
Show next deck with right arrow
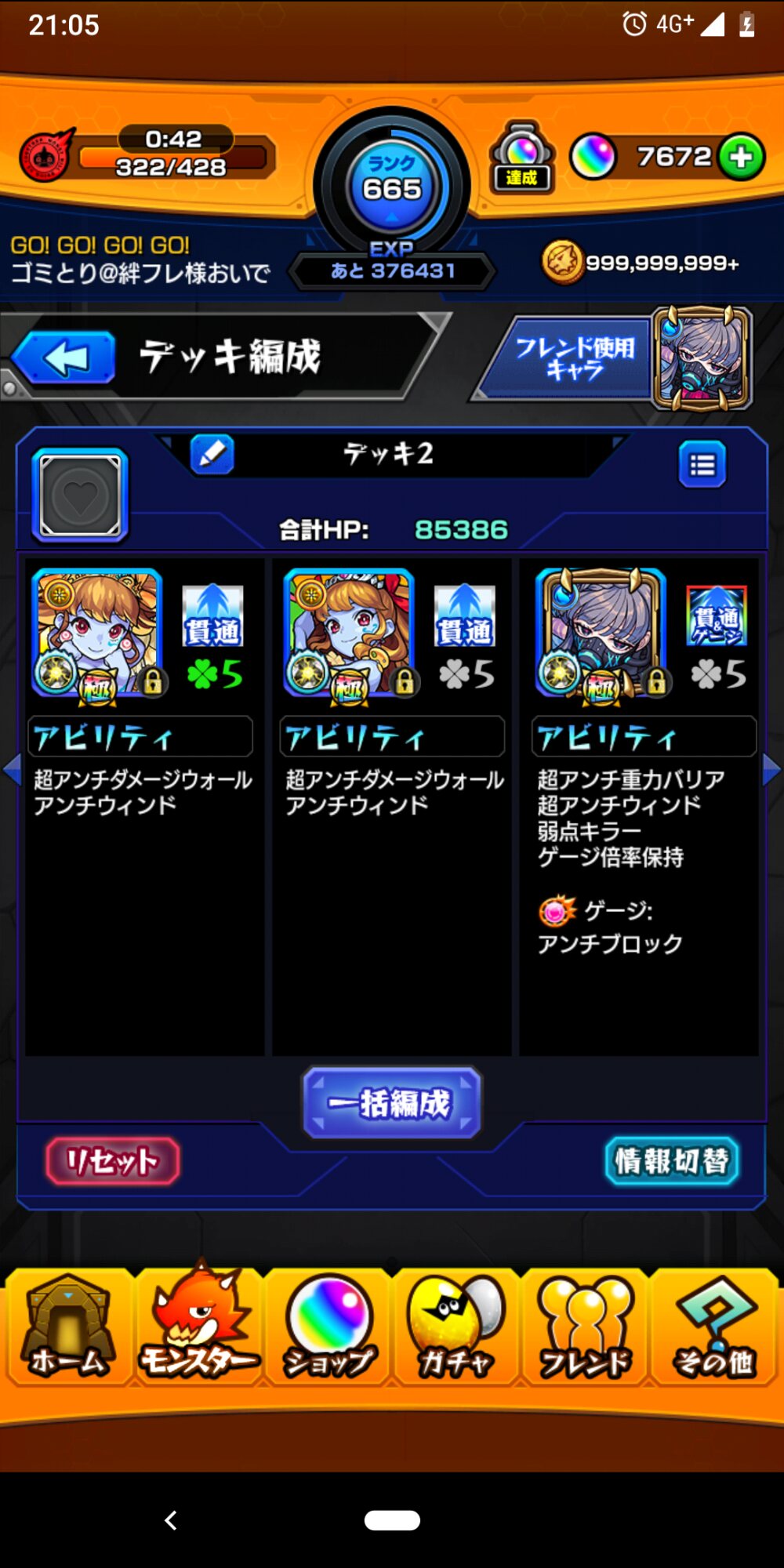771,769
